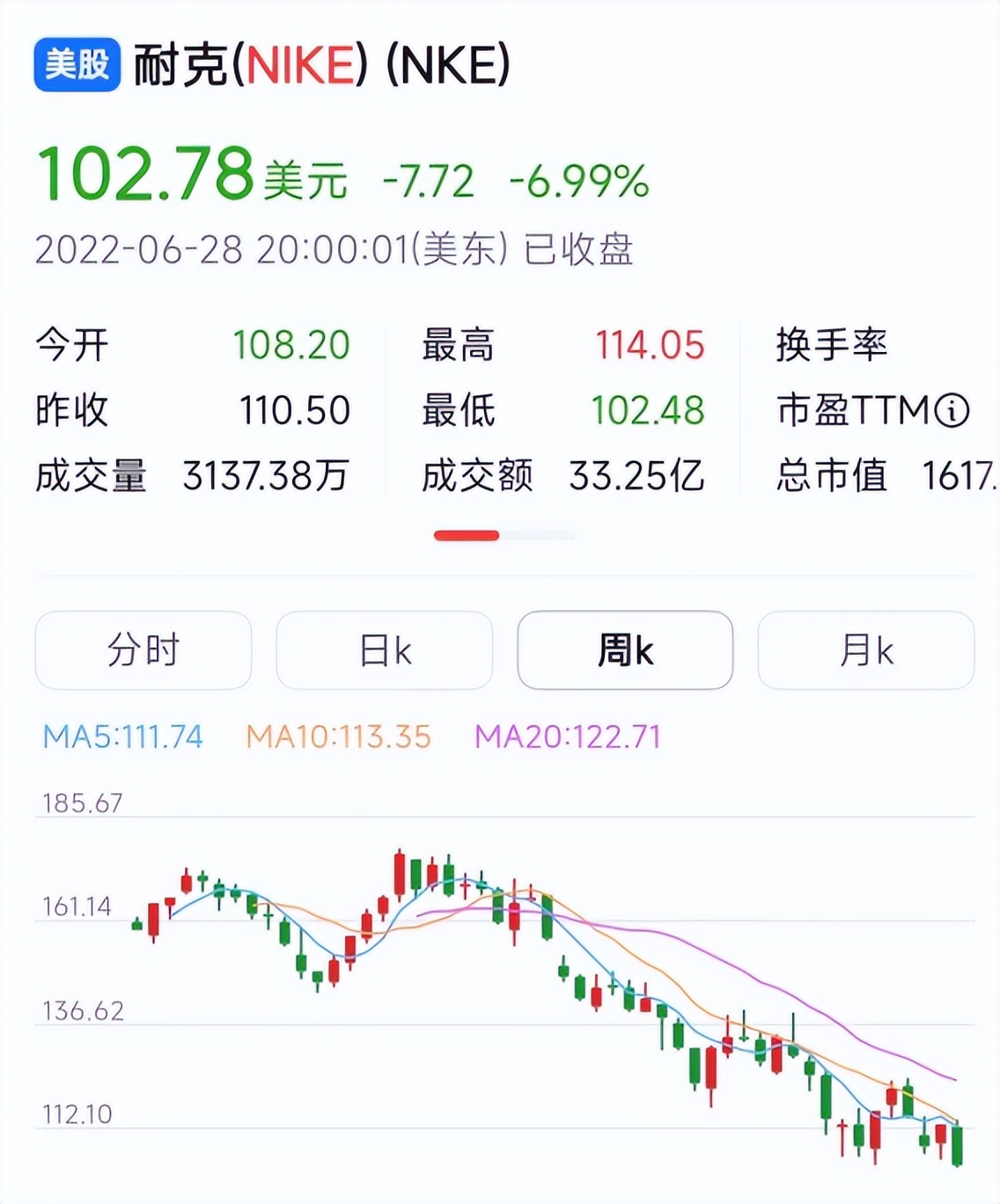Click the red page indicator slider

coord(466,534)
